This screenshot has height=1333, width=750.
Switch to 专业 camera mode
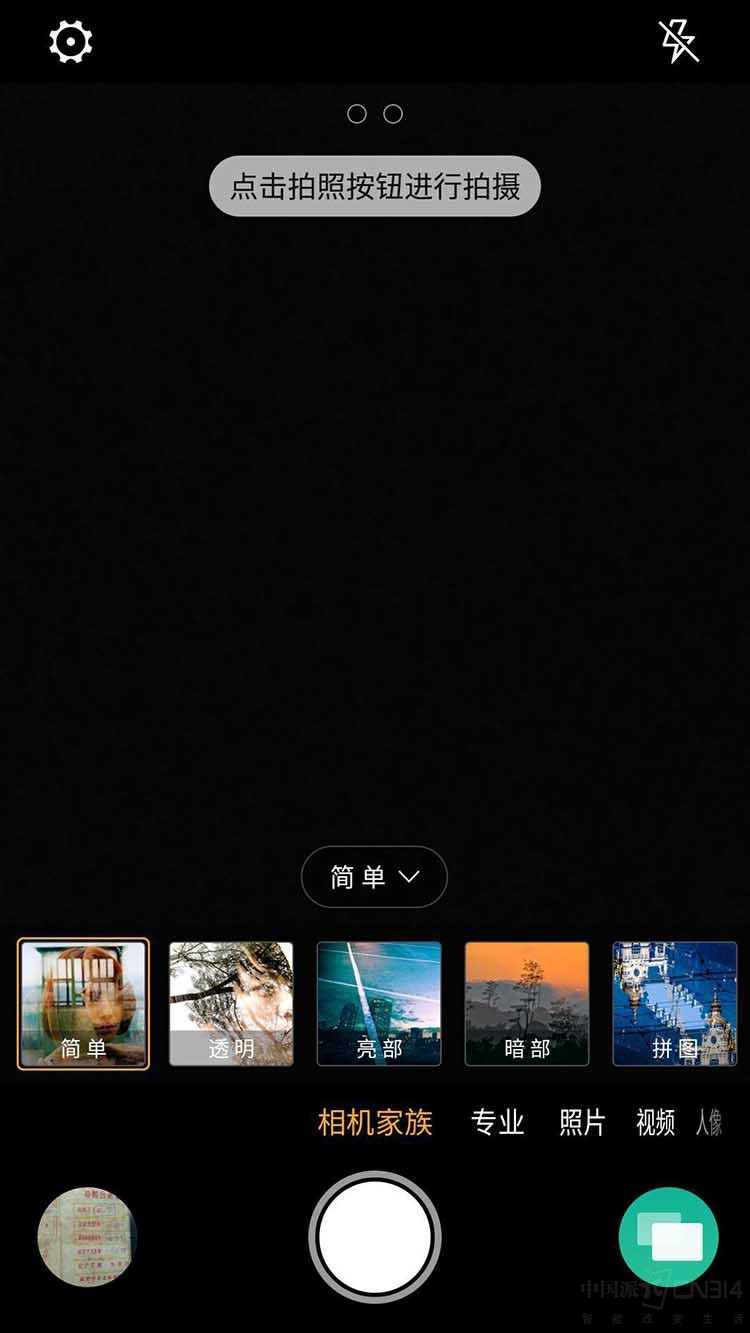[498, 1122]
